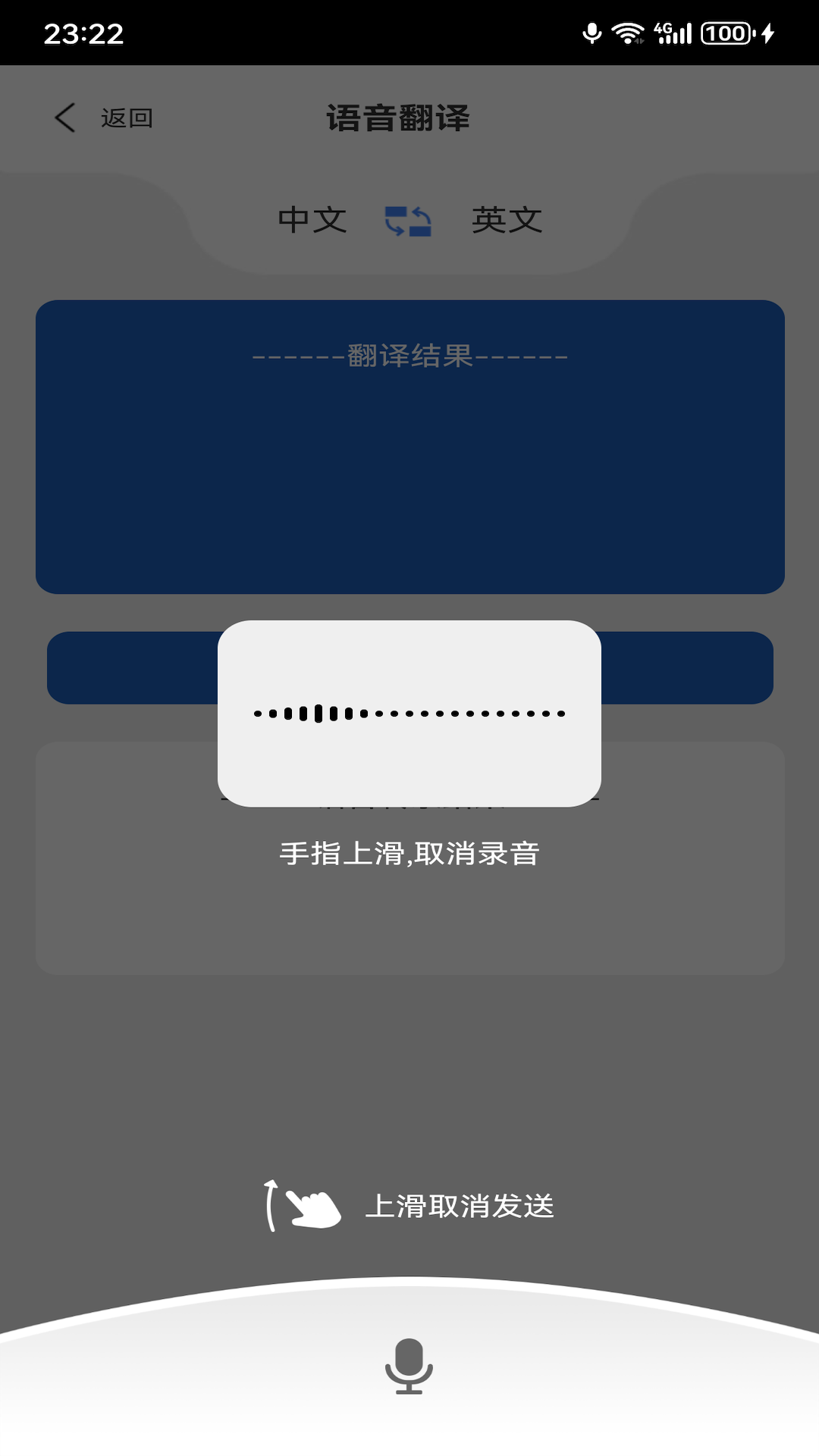This screenshot has height=1456, width=819.
Task: Go back using the 返回 arrow
Action: click(x=67, y=118)
